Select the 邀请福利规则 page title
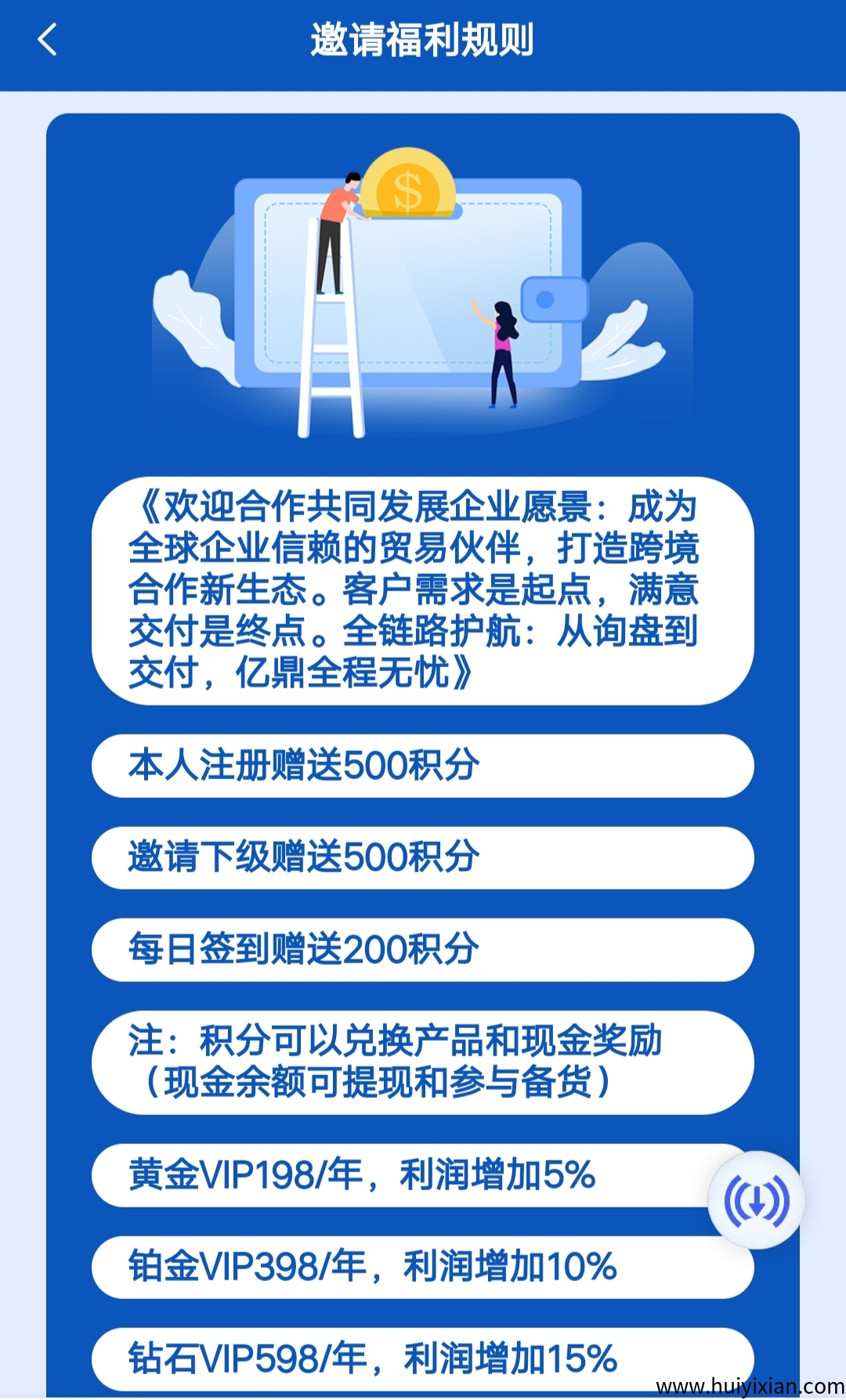 tap(423, 41)
